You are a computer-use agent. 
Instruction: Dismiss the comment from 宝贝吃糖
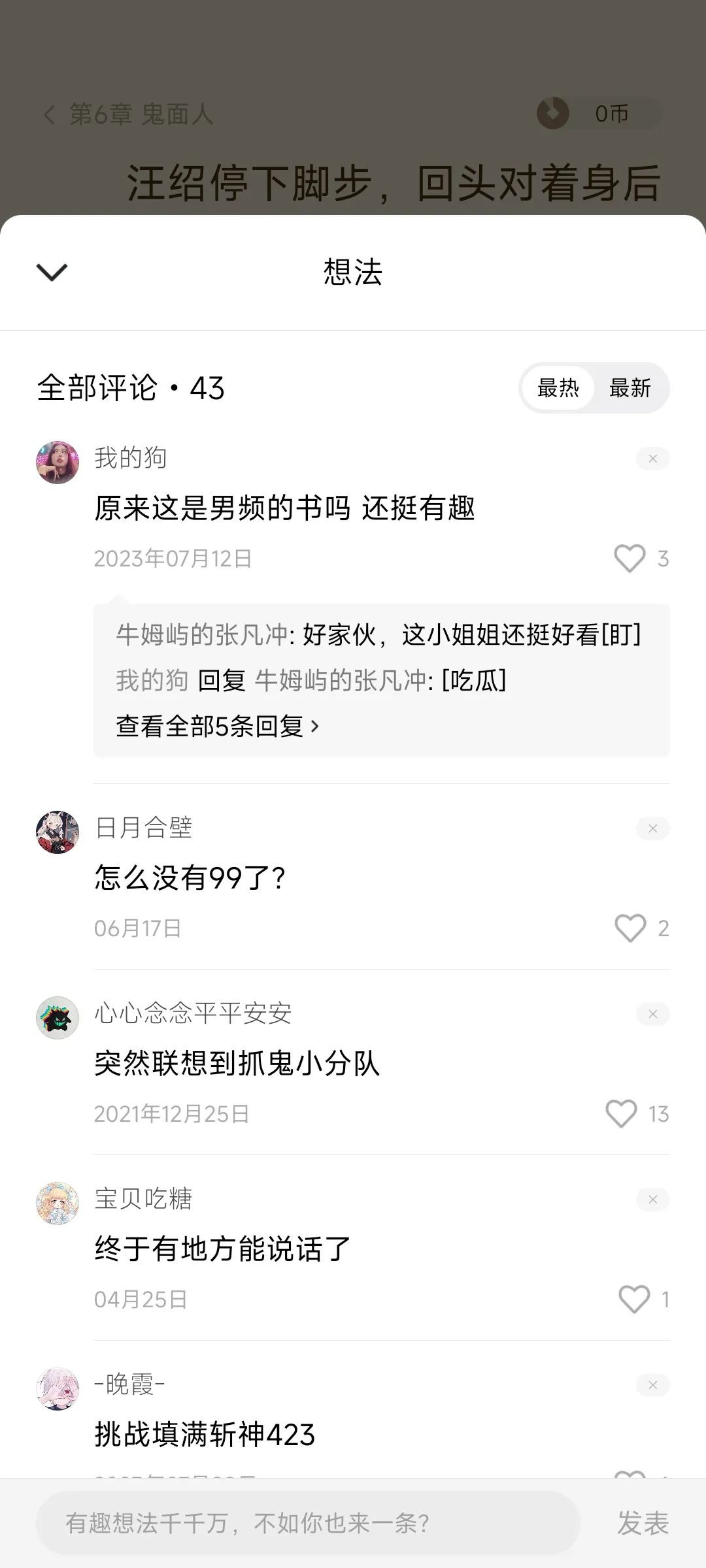pos(652,1200)
